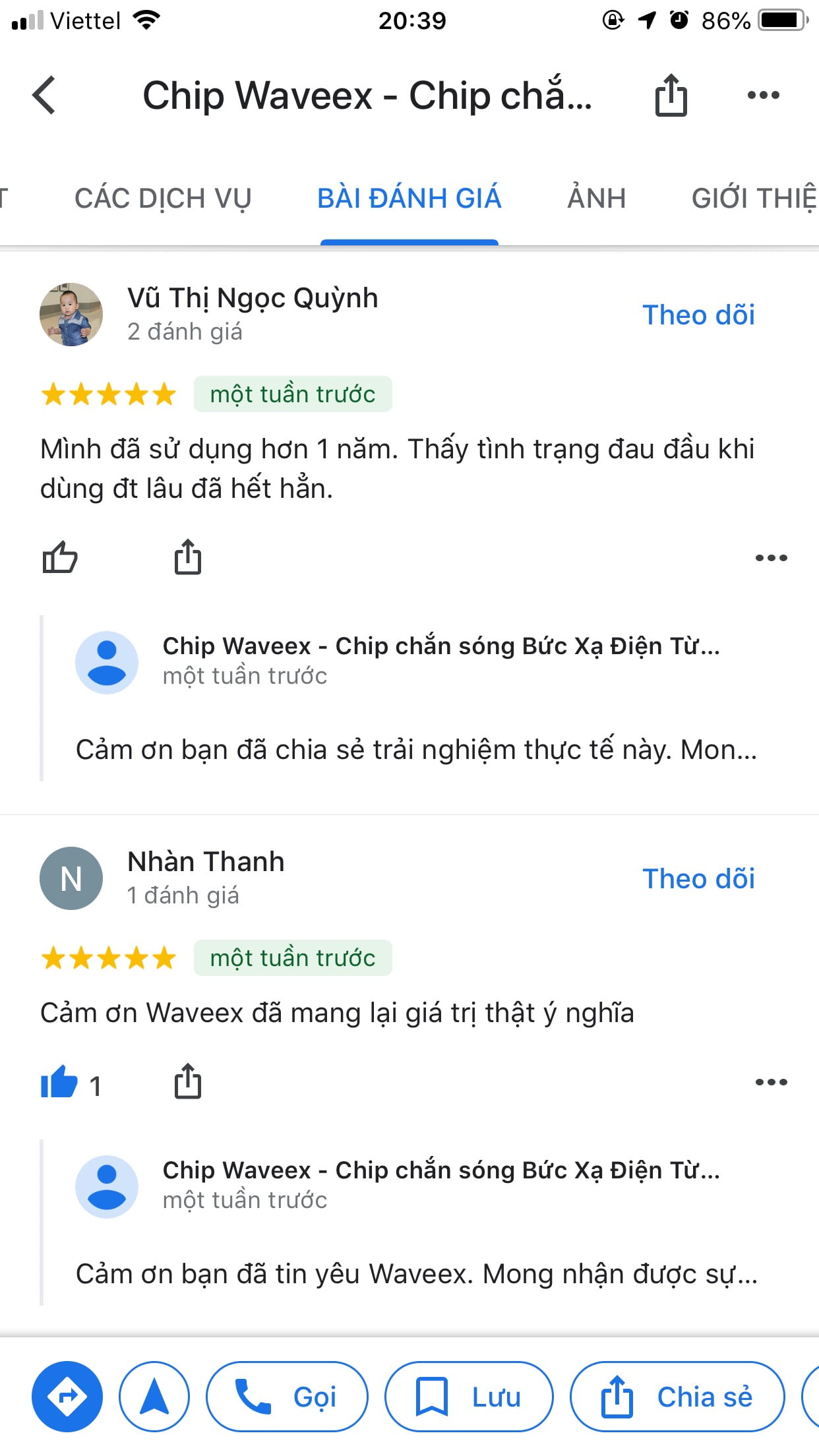Image resolution: width=819 pixels, height=1456 pixels.
Task: Switch to the ẢNH tab
Action: (596, 198)
